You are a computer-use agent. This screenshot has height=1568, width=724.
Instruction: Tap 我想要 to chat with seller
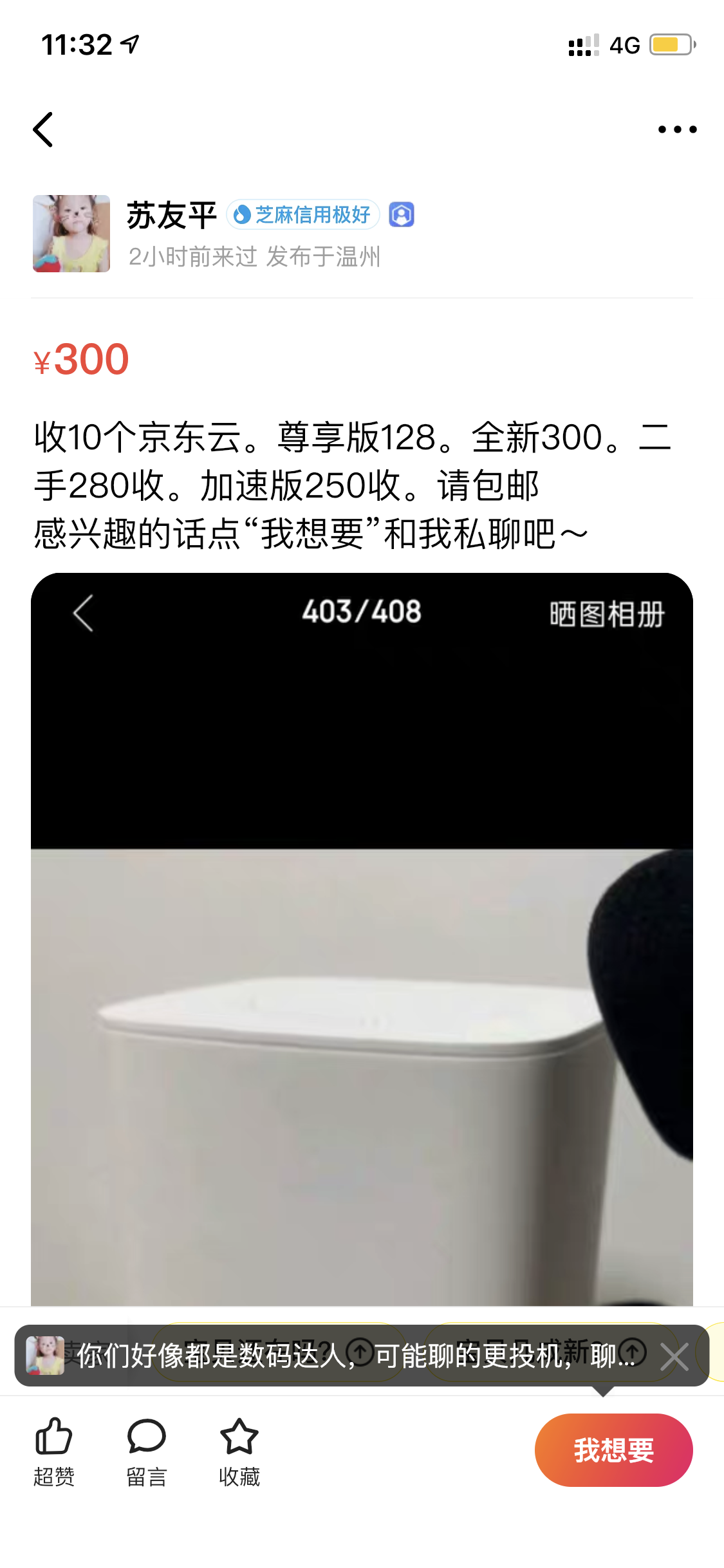pyautogui.click(x=613, y=1450)
